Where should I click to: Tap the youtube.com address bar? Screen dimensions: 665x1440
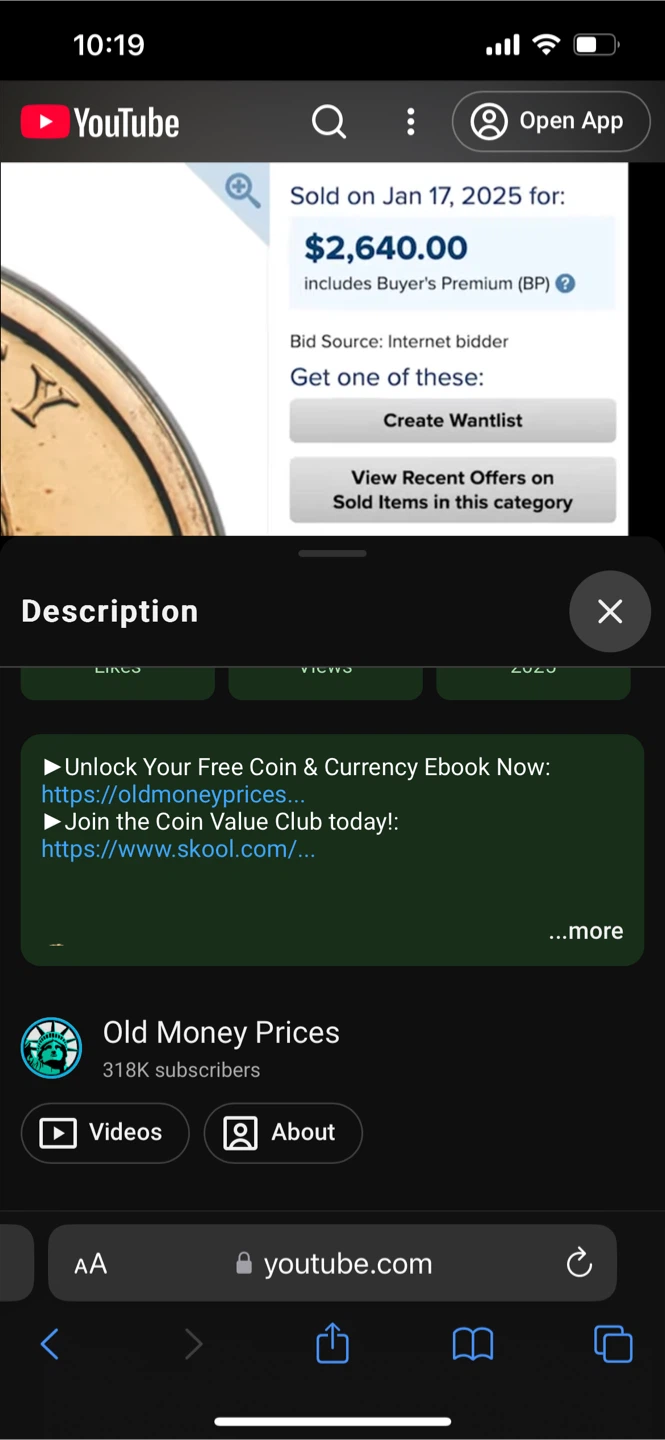(347, 1264)
